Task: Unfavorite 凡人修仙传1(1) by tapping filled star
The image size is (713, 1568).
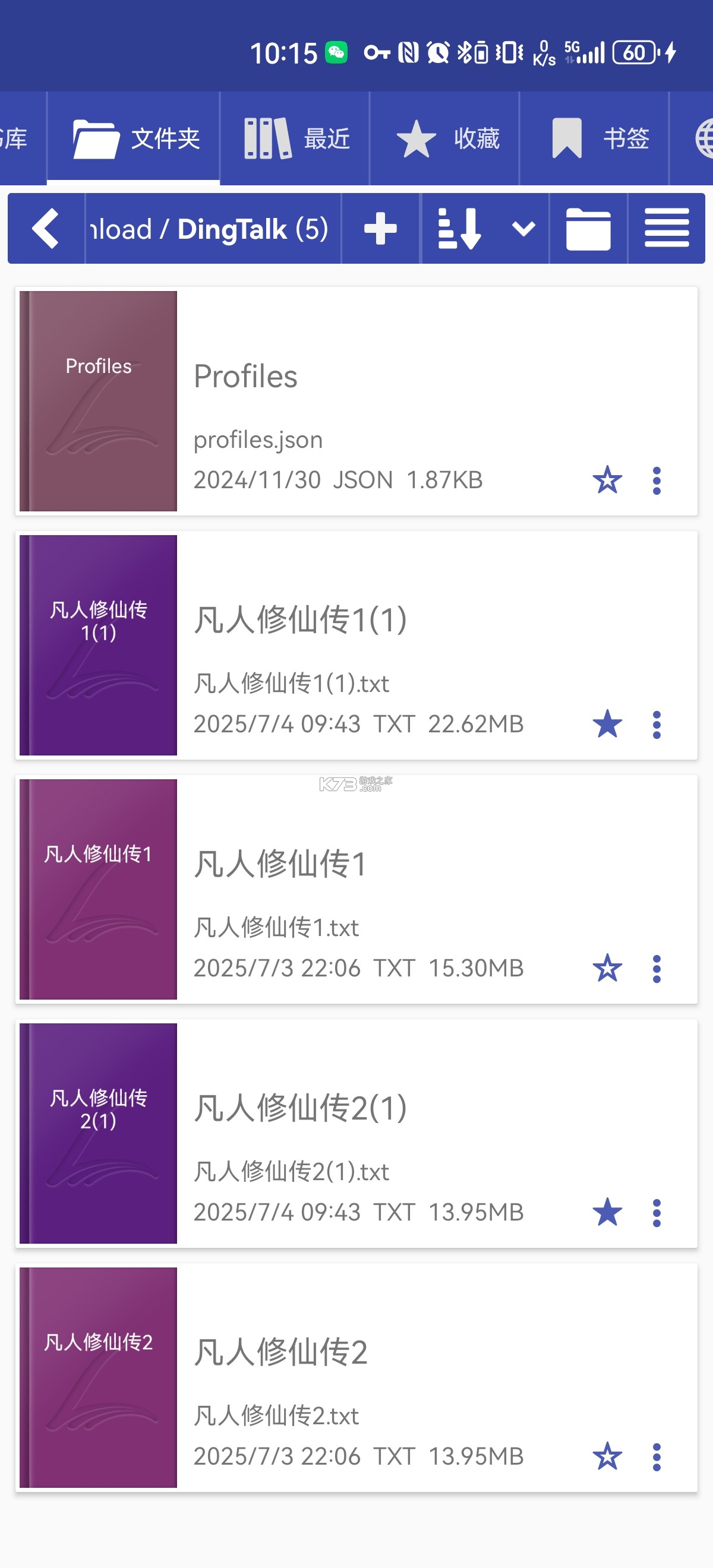Action: pos(607,725)
